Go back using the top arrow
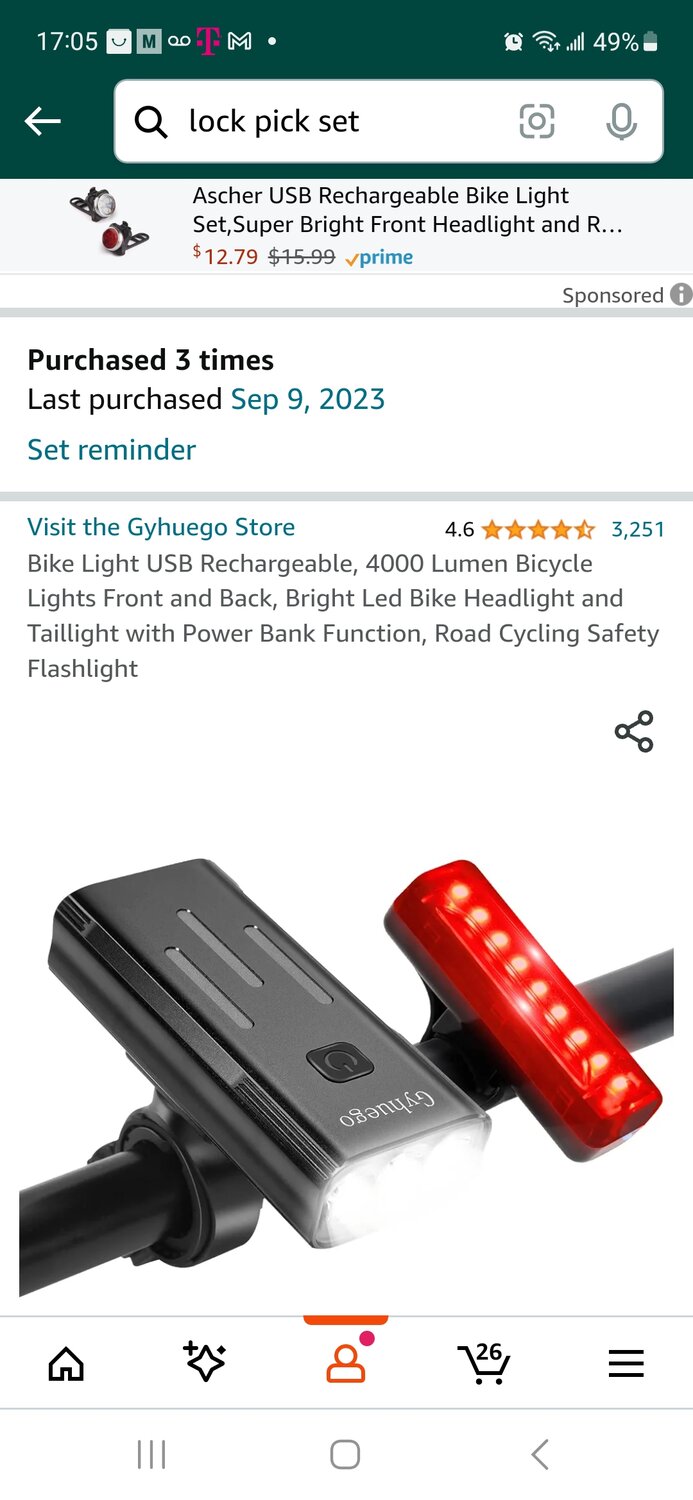 pos(43,122)
